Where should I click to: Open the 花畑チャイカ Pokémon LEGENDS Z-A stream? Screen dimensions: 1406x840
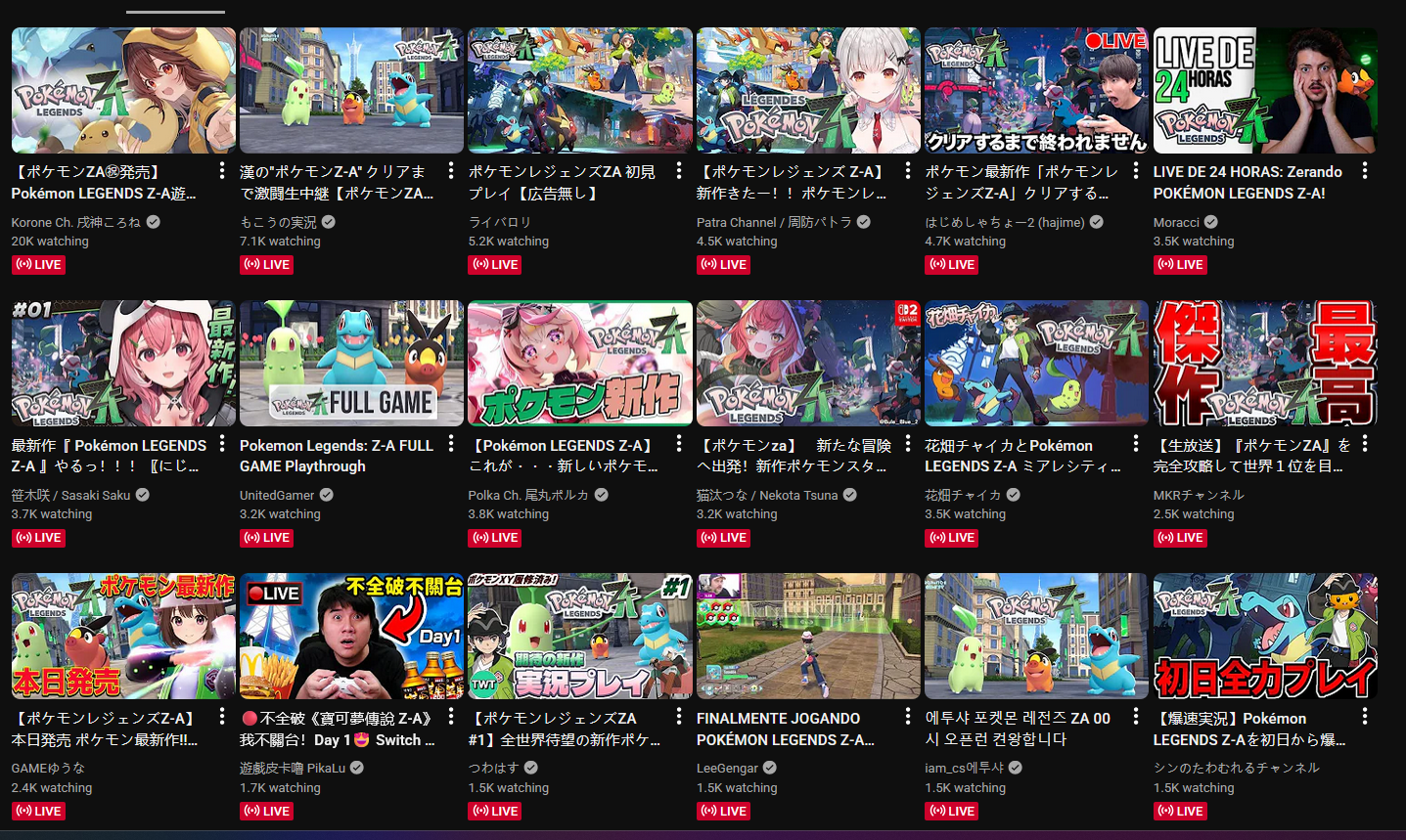pos(1036,363)
